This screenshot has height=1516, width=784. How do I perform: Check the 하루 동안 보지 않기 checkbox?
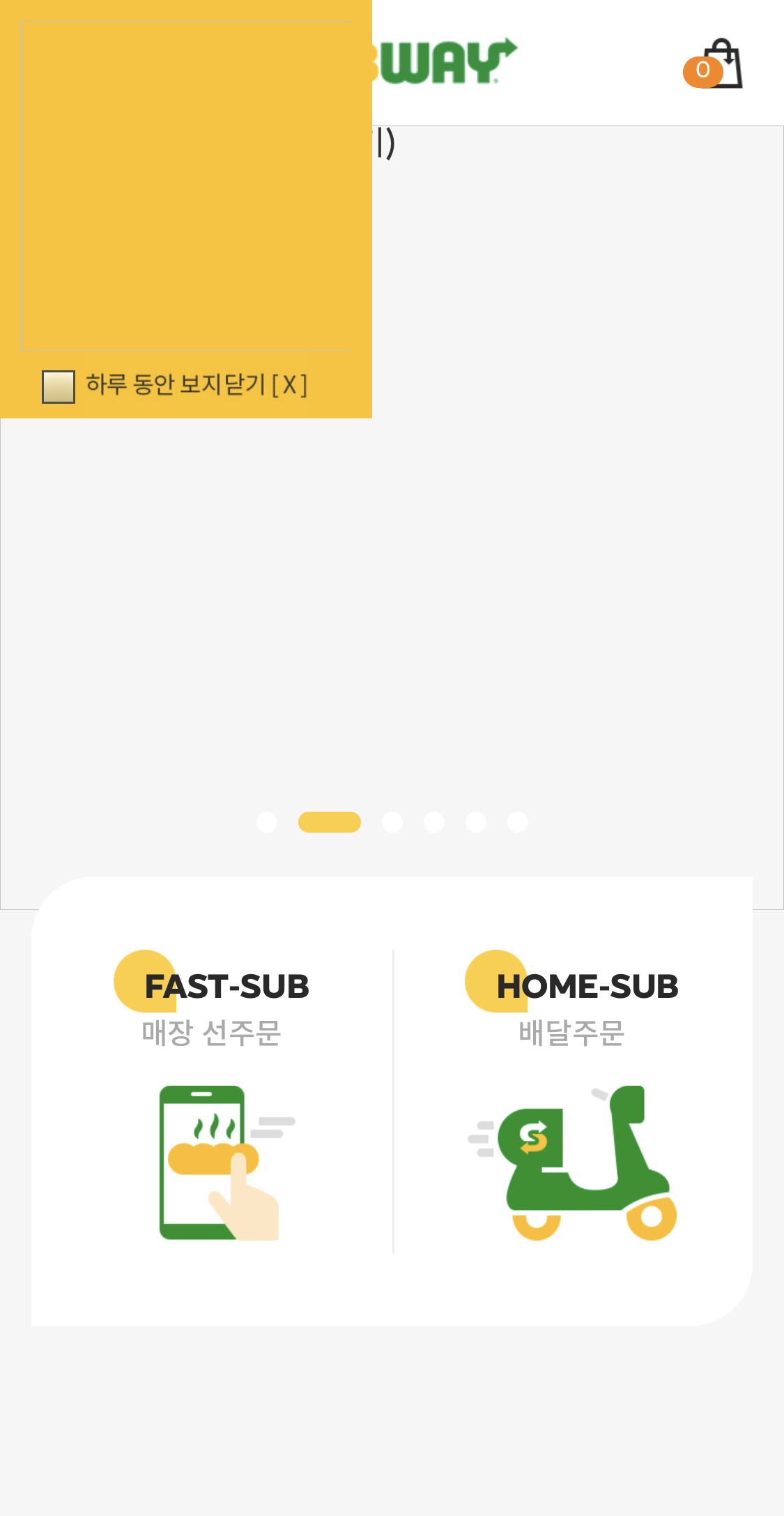(59, 385)
